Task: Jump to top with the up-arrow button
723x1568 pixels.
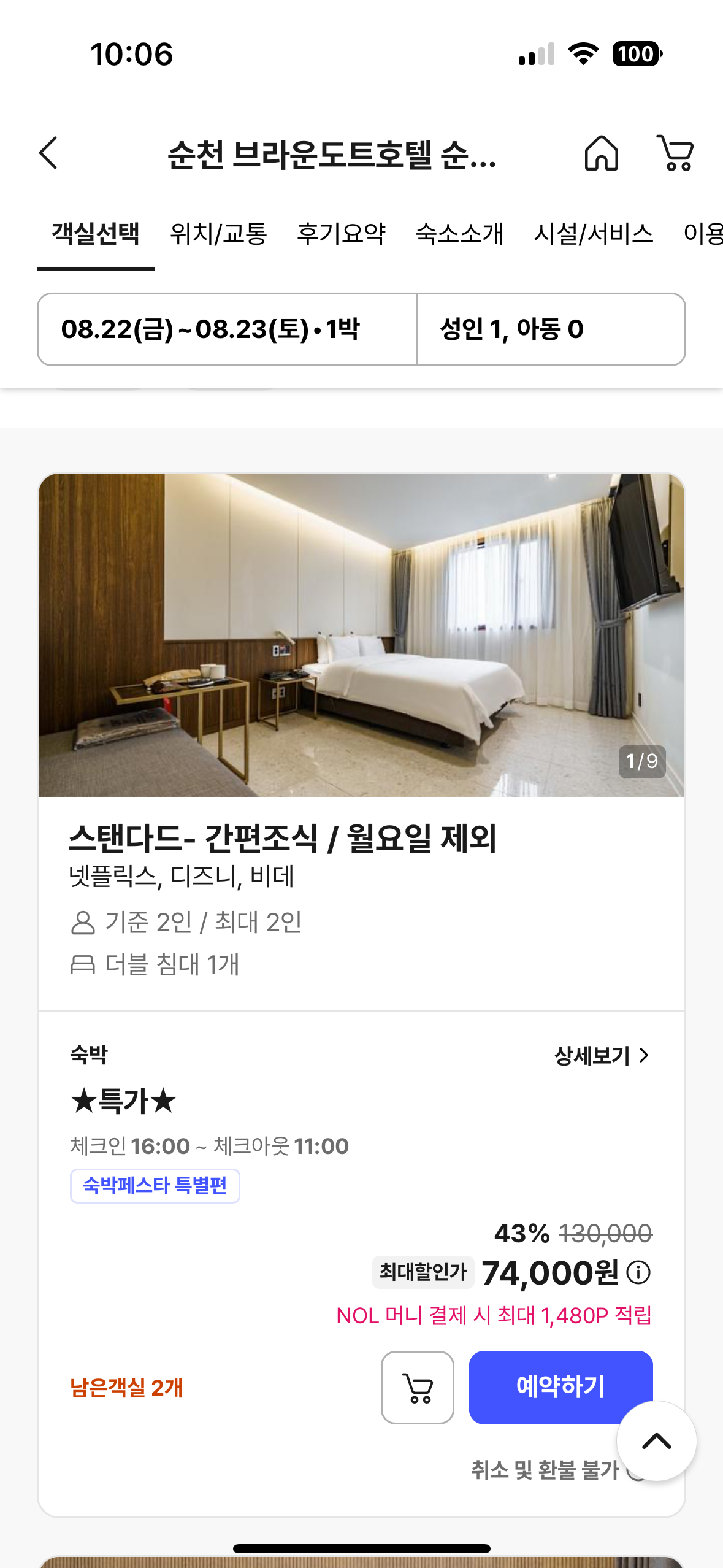Action: (x=656, y=1441)
